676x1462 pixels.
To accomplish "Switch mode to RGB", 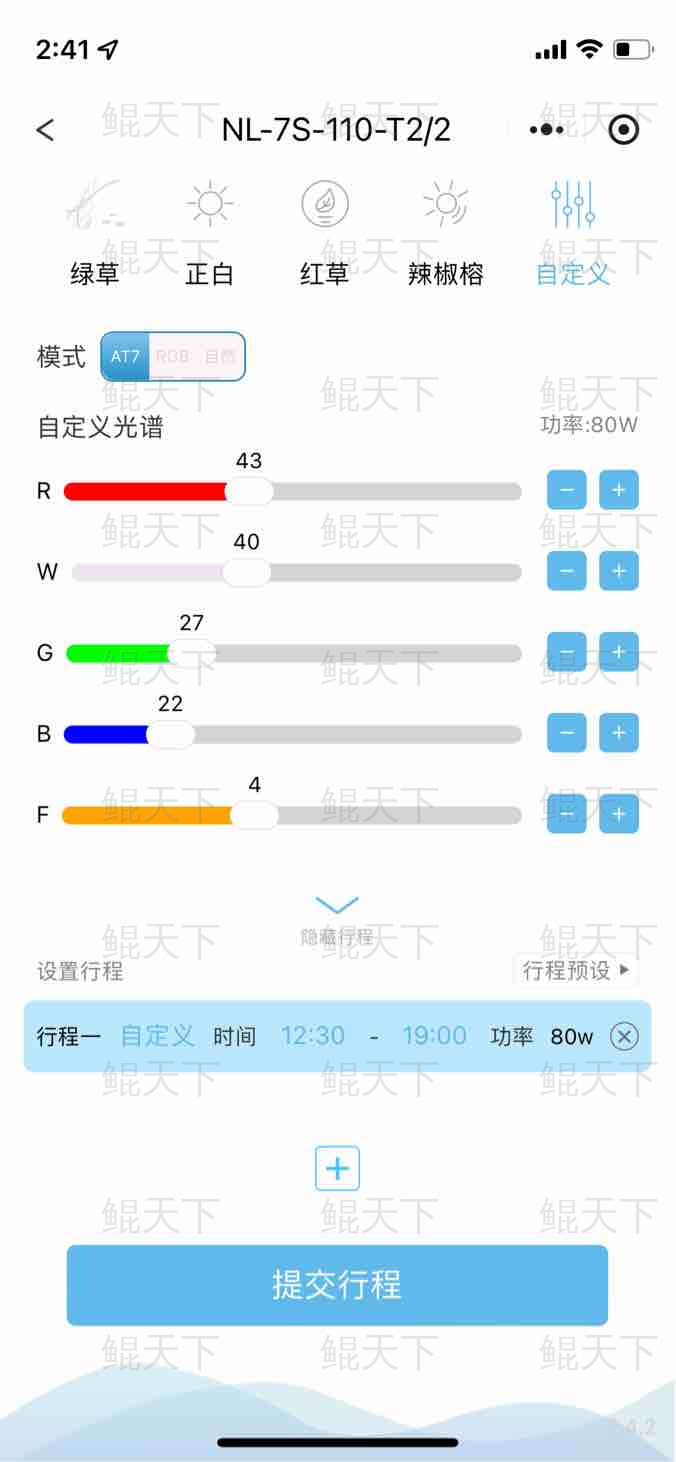I will point(173,356).
